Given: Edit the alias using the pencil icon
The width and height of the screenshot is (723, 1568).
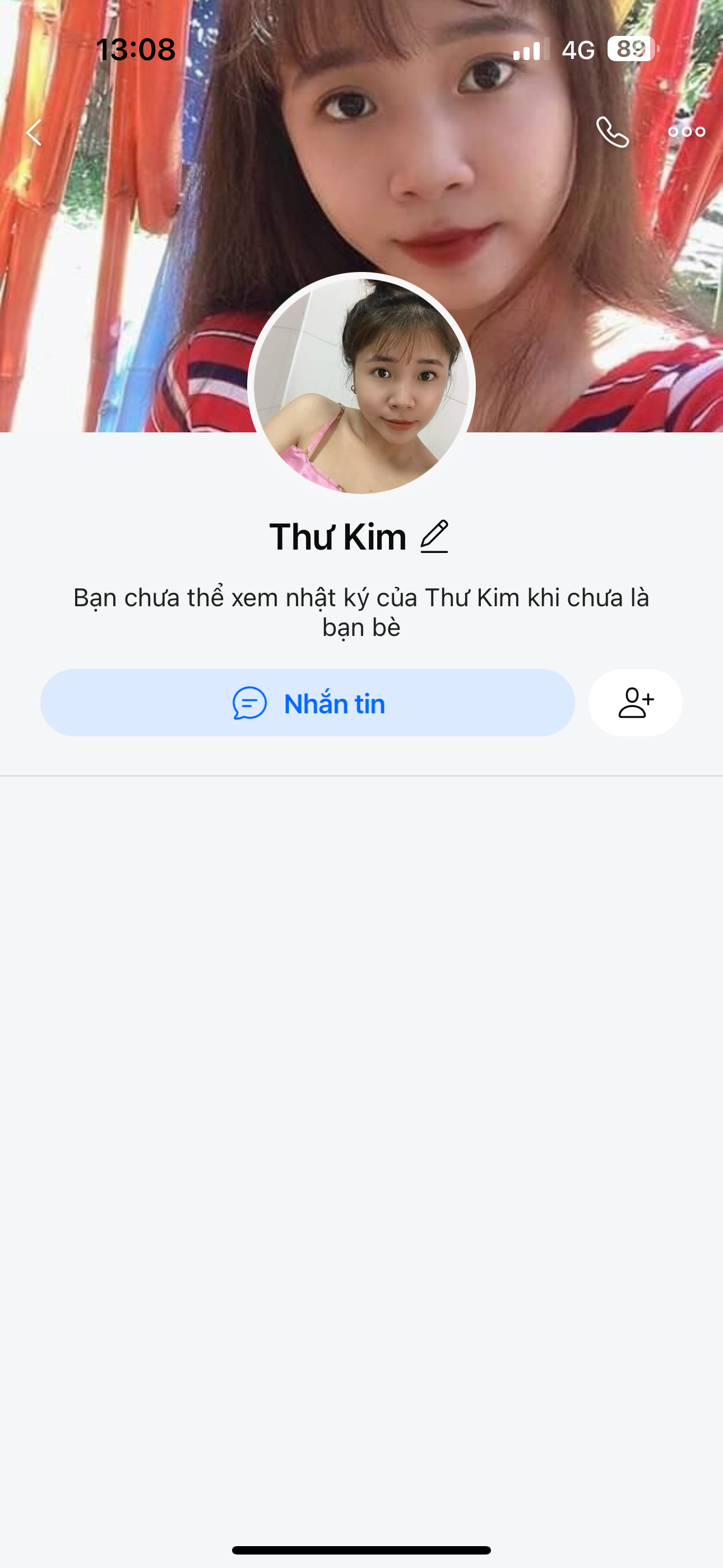Looking at the screenshot, I should click(434, 536).
